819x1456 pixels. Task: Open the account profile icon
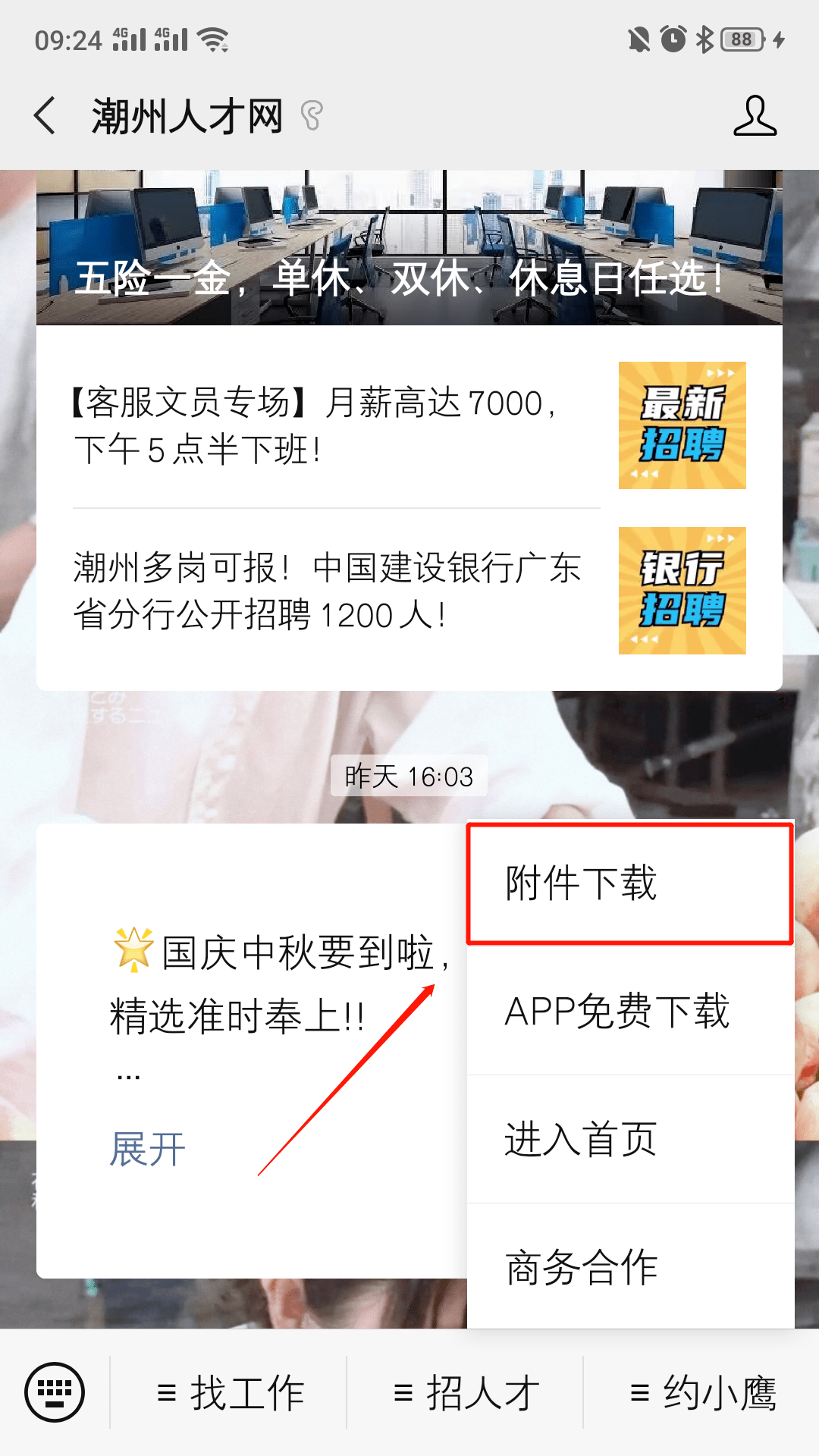[x=755, y=116]
